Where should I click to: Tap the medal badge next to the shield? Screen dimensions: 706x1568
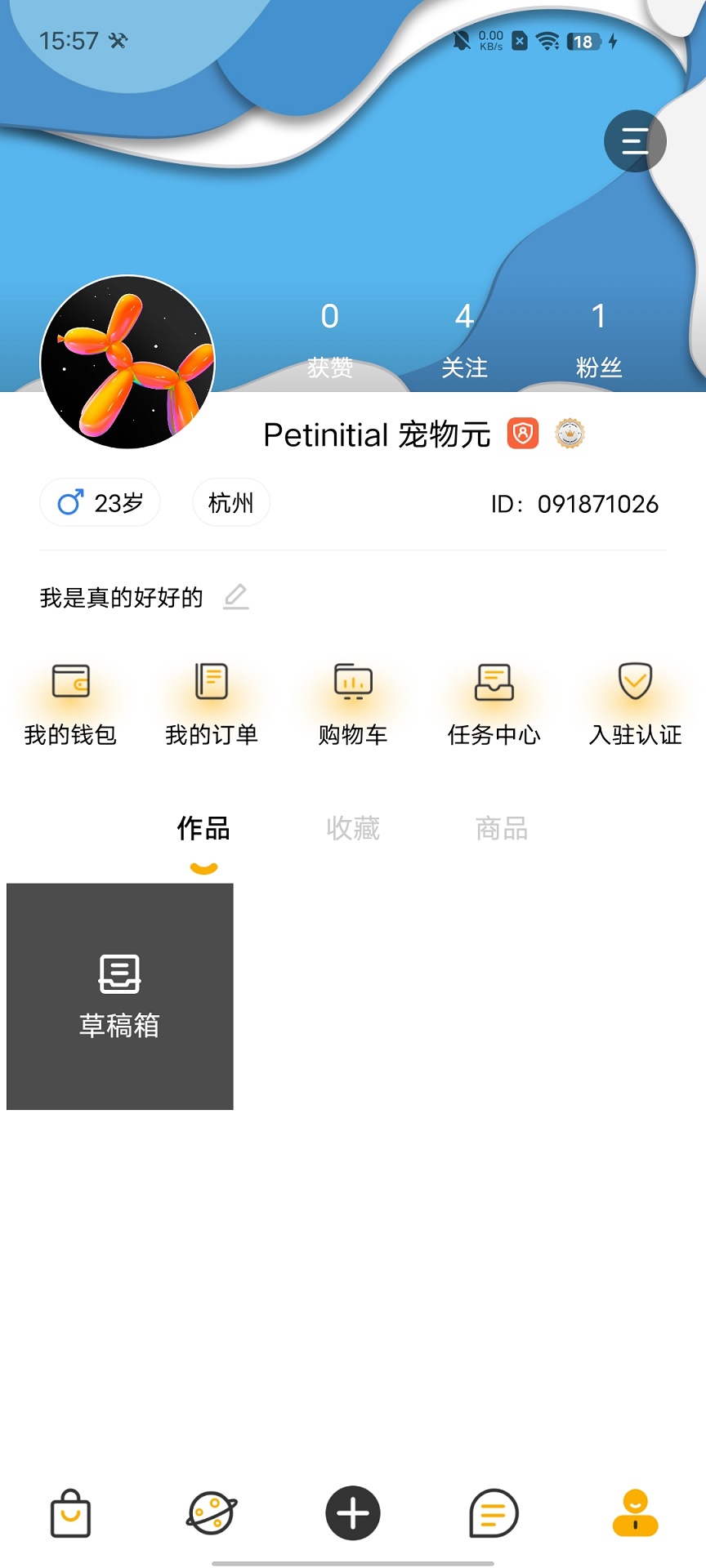click(x=570, y=434)
